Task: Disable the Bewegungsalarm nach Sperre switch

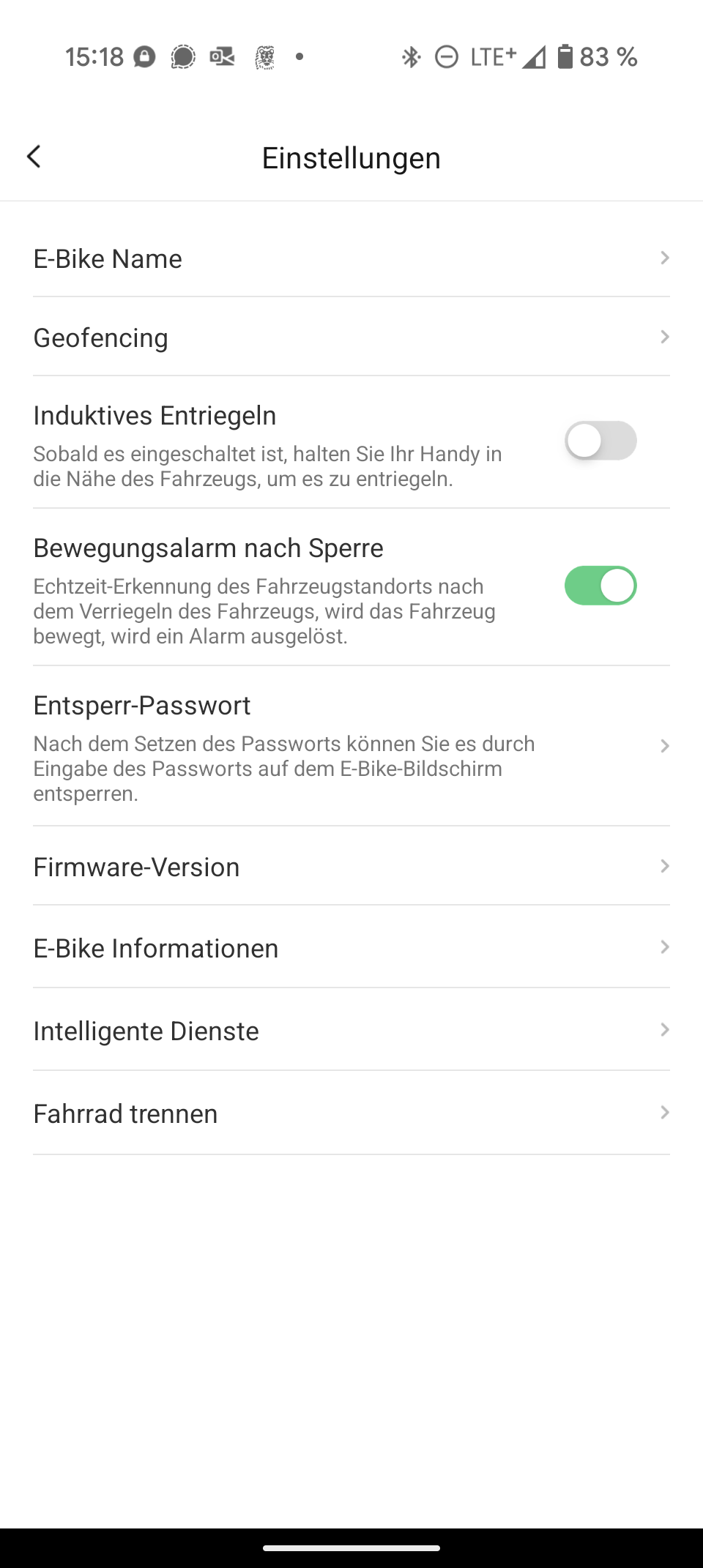Action: (600, 586)
